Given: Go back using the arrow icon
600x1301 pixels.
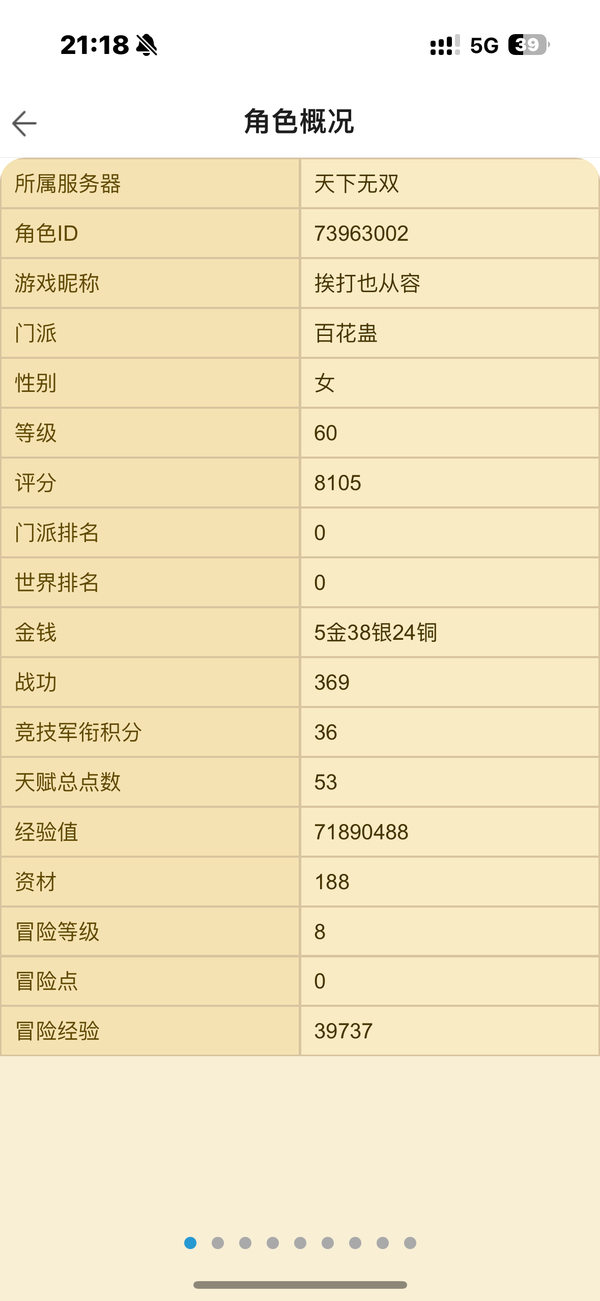Looking at the screenshot, I should click(x=24, y=123).
